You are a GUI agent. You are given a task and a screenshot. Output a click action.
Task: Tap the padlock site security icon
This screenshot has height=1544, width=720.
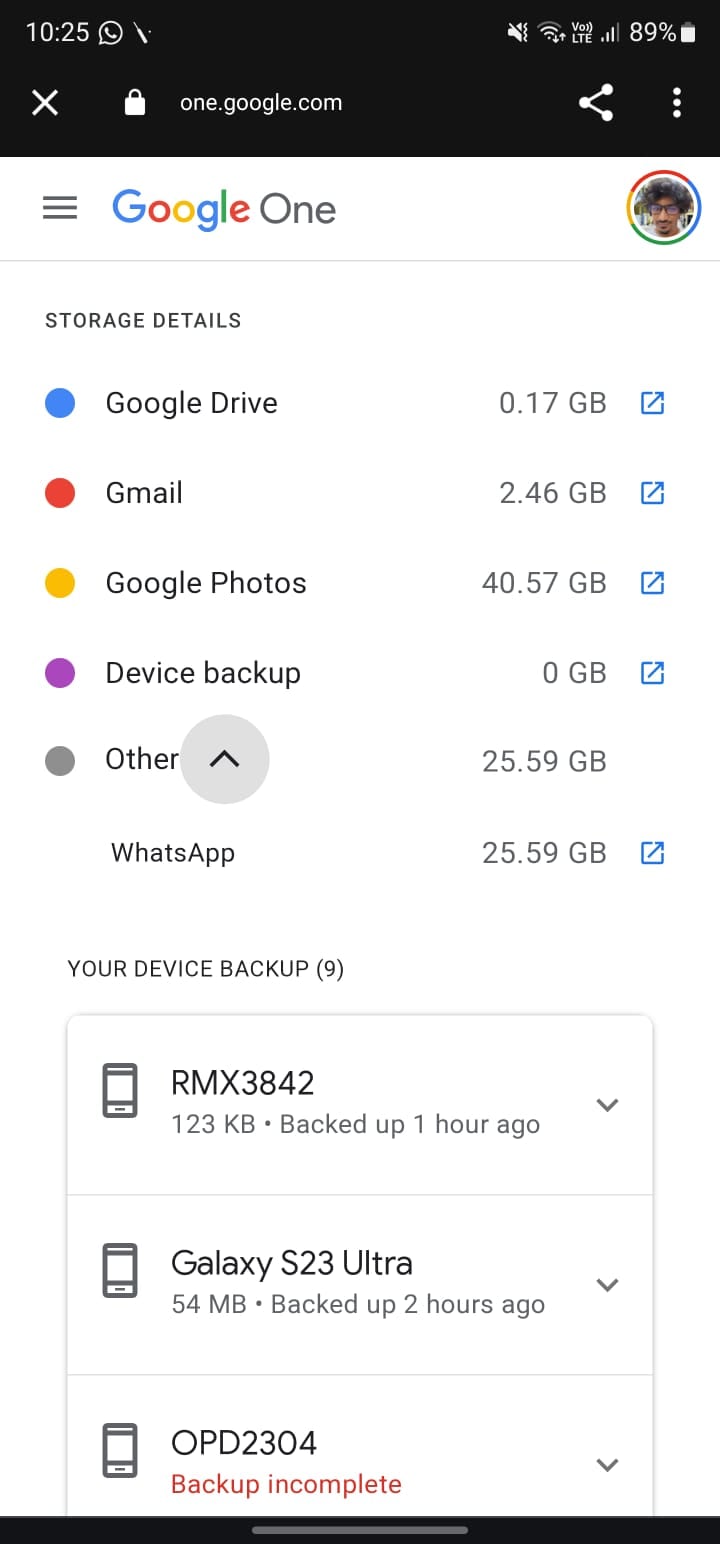135,102
